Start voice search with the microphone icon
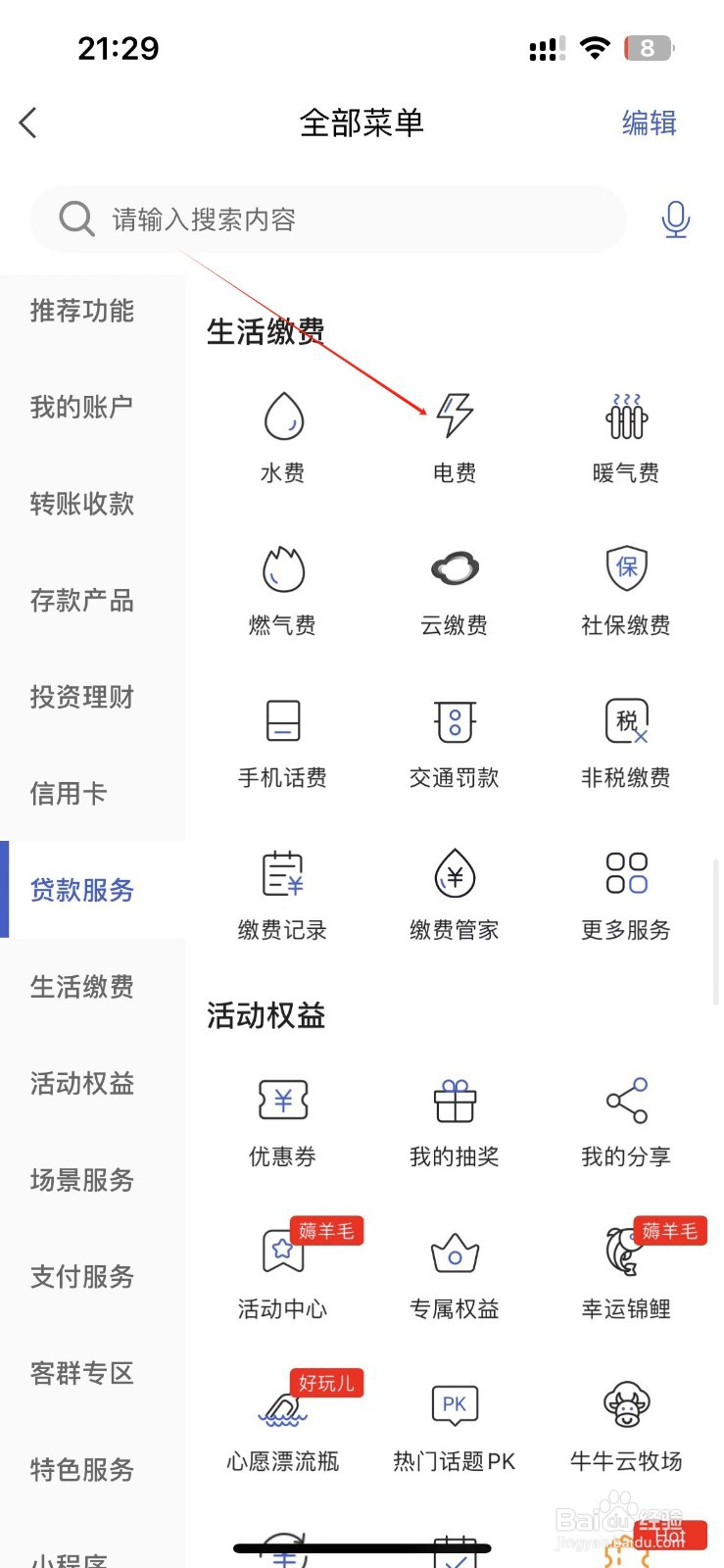The height and width of the screenshot is (1568, 724). pos(675,220)
